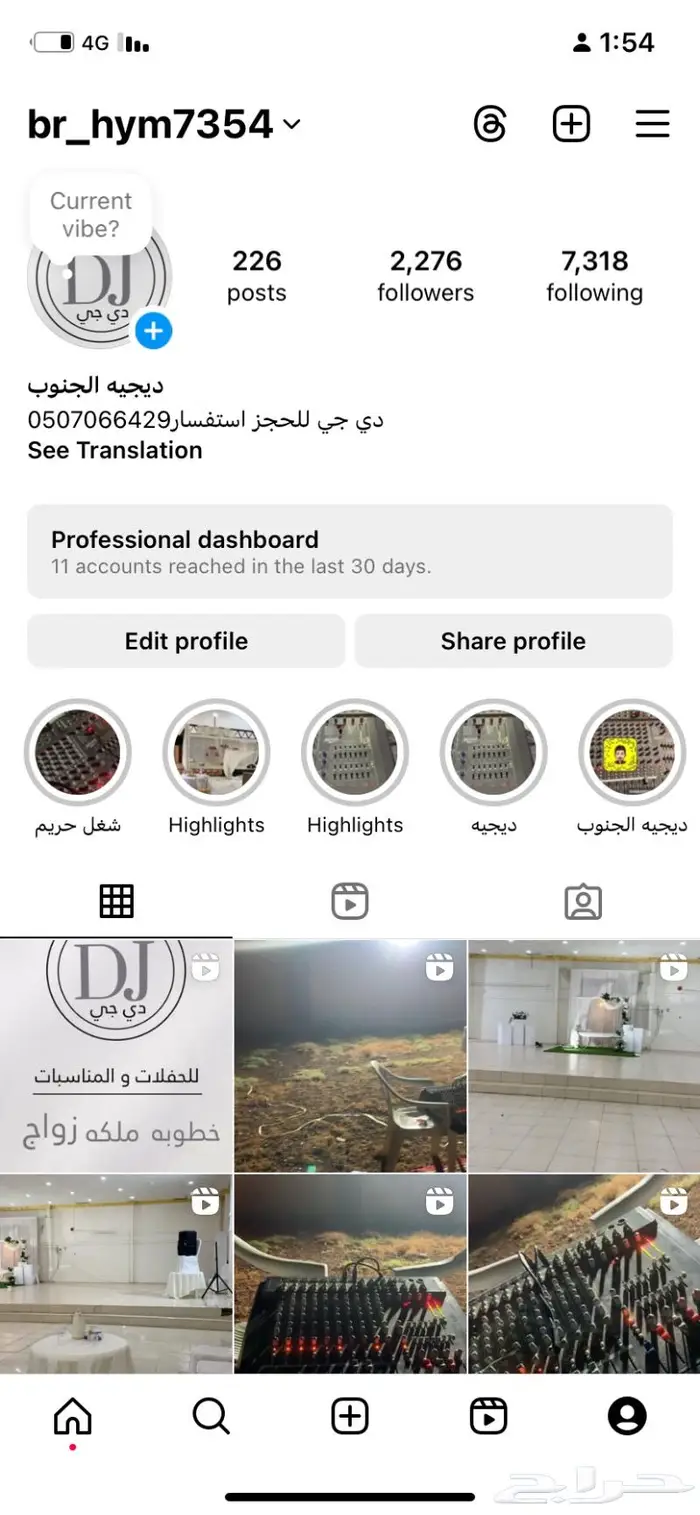The image size is (700, 1515).
Task: Tap Edit profile
Action: [186, 641]
